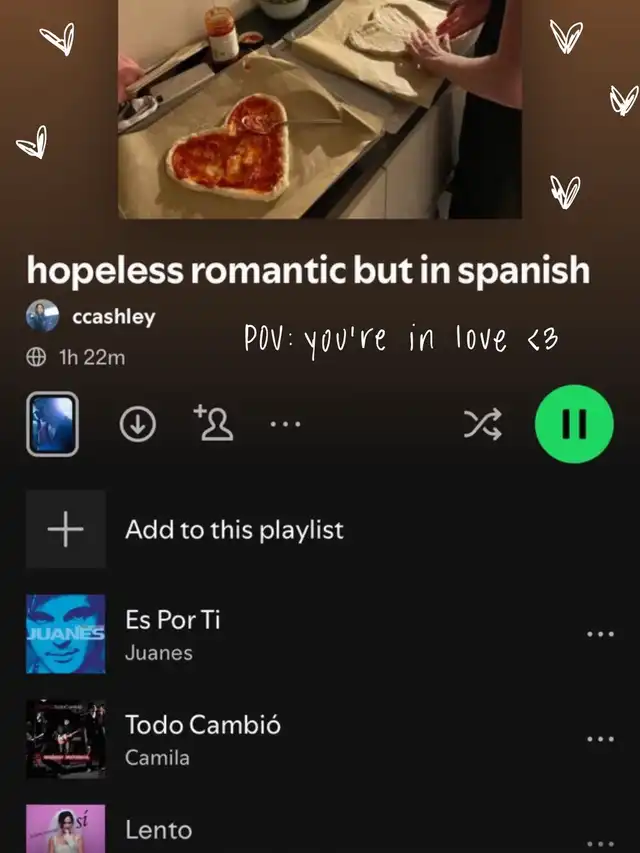The width and height of the screenshot is (640, 853).
Task: Pause the playlist playback
Action: 573,424
